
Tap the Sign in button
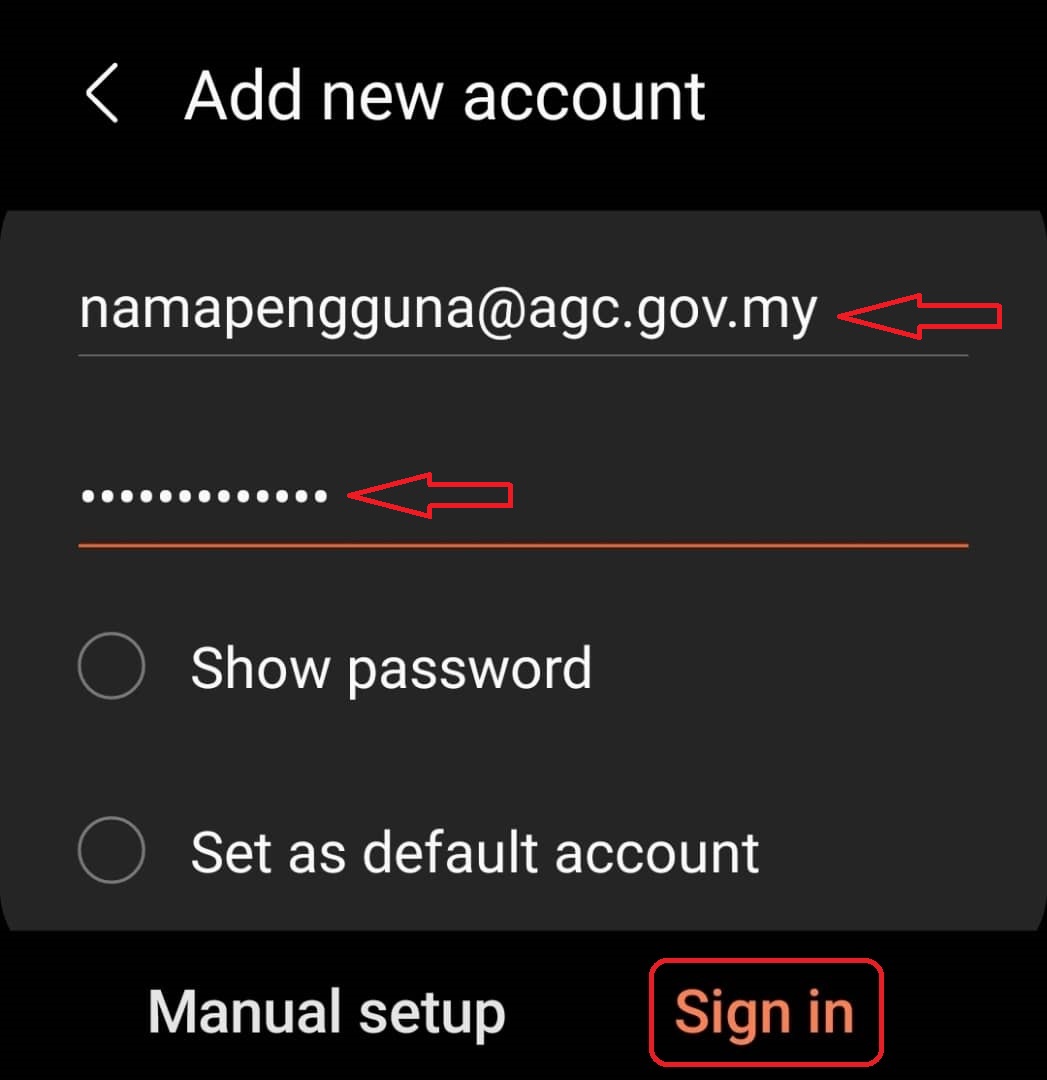(x=765, y=1012)
